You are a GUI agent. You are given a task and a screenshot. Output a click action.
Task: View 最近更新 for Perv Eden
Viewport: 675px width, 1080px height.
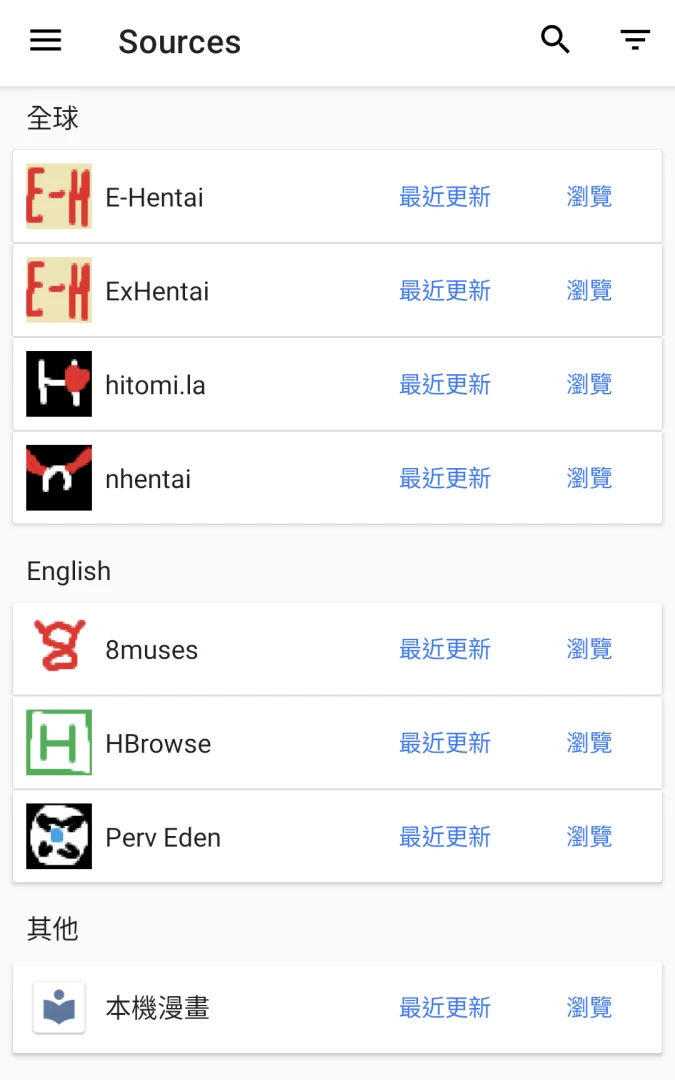(445, 838)
